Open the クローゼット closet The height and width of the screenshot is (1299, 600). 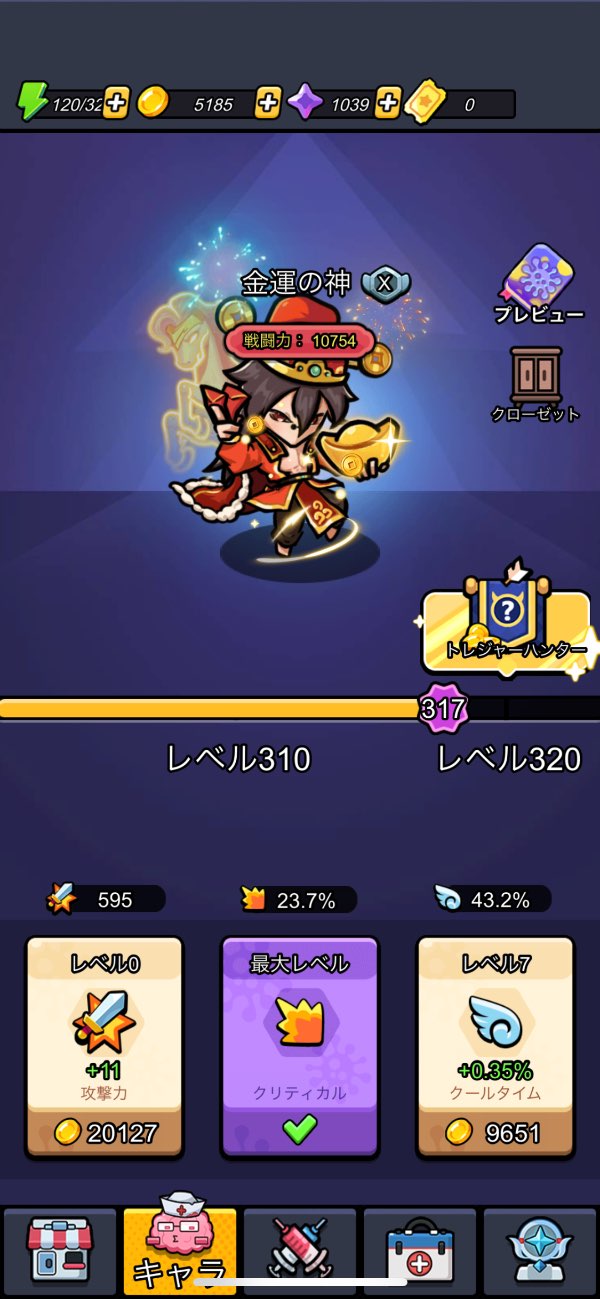tap(536, 385)
